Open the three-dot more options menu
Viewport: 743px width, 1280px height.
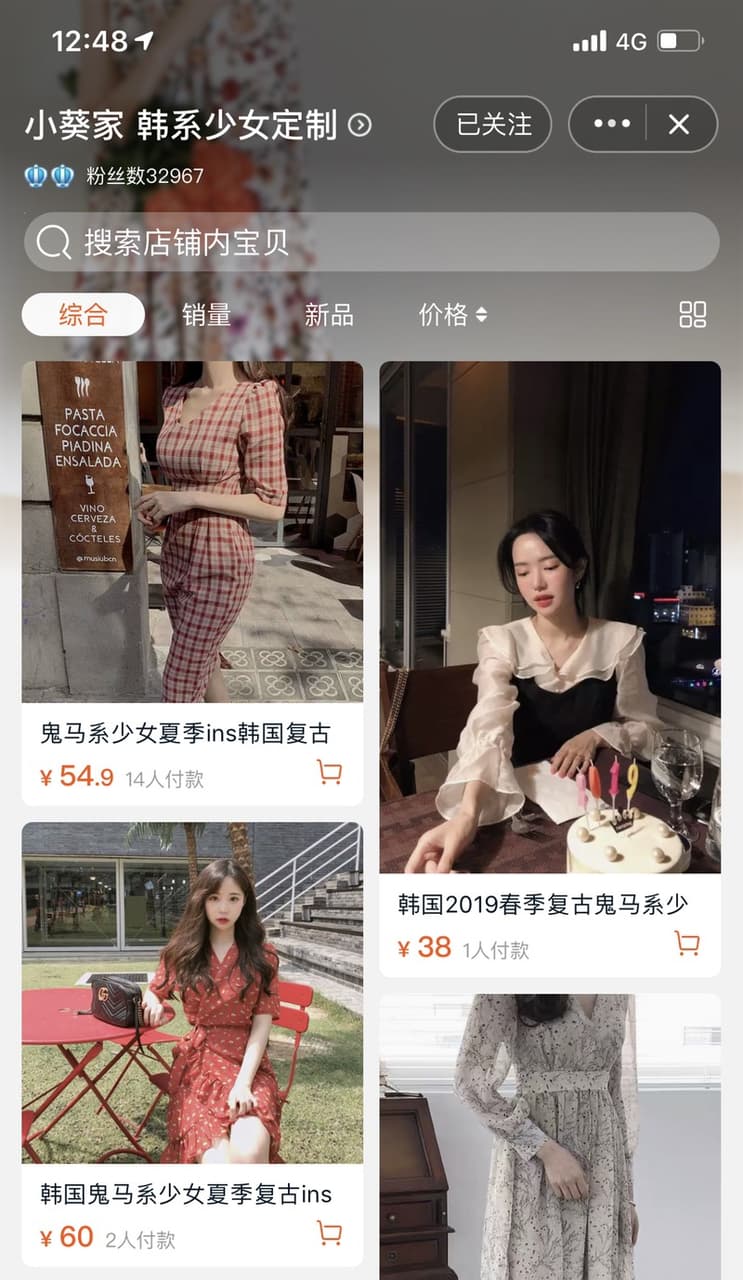pyautogui.click(x=611, y=124)
